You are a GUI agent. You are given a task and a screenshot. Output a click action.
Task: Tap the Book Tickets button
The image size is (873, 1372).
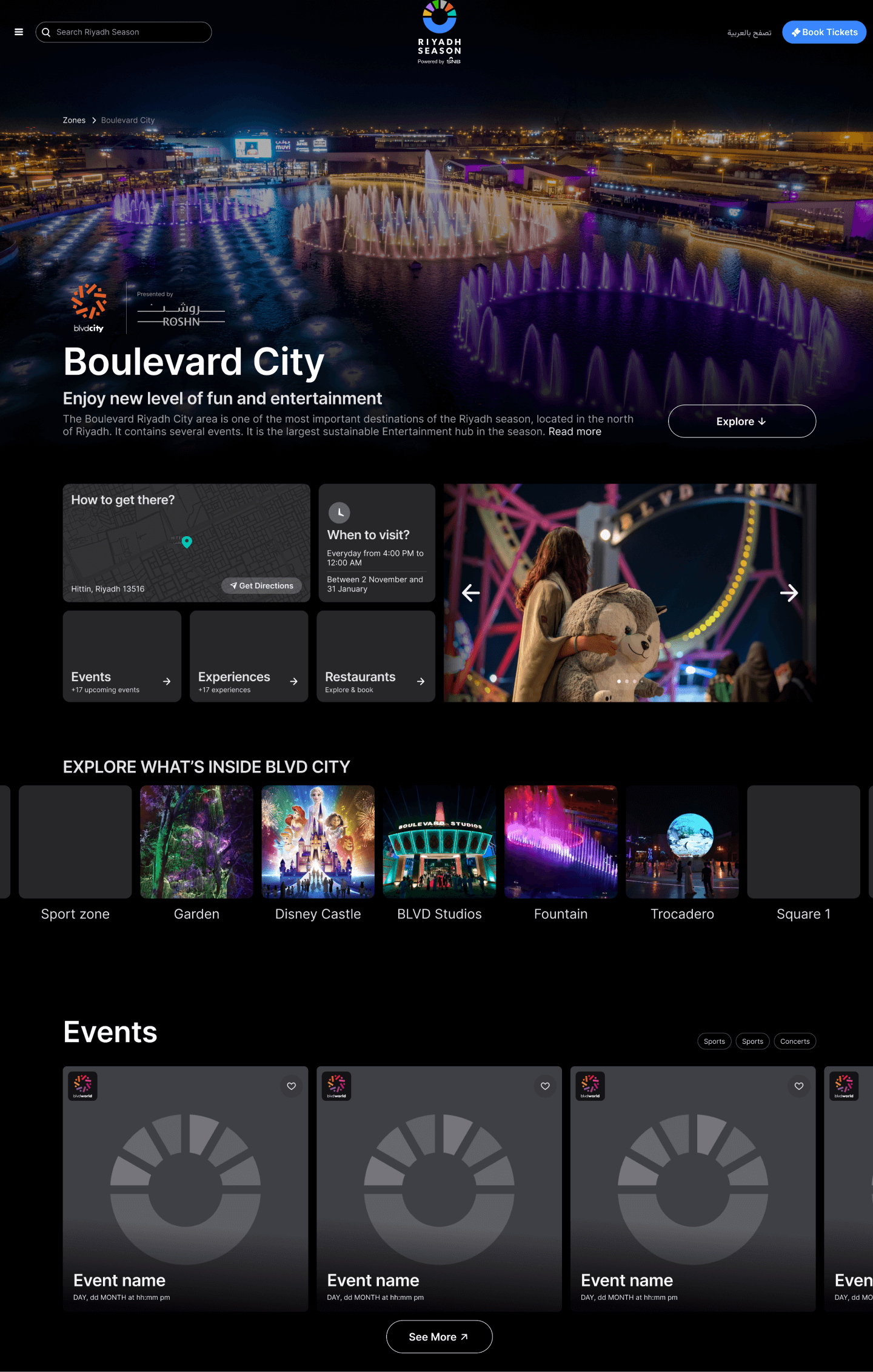(824, 32)
